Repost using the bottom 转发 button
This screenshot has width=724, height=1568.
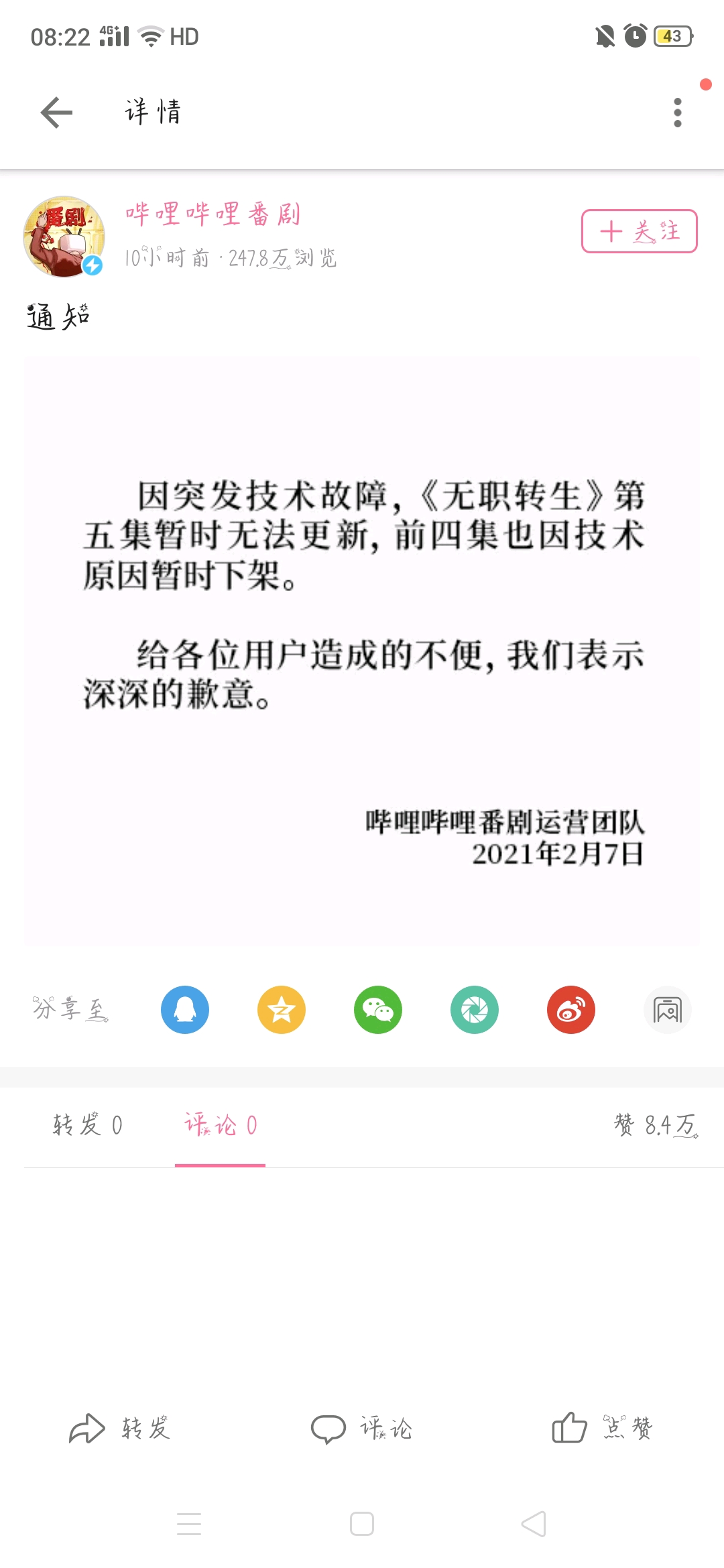[120, 1429]
